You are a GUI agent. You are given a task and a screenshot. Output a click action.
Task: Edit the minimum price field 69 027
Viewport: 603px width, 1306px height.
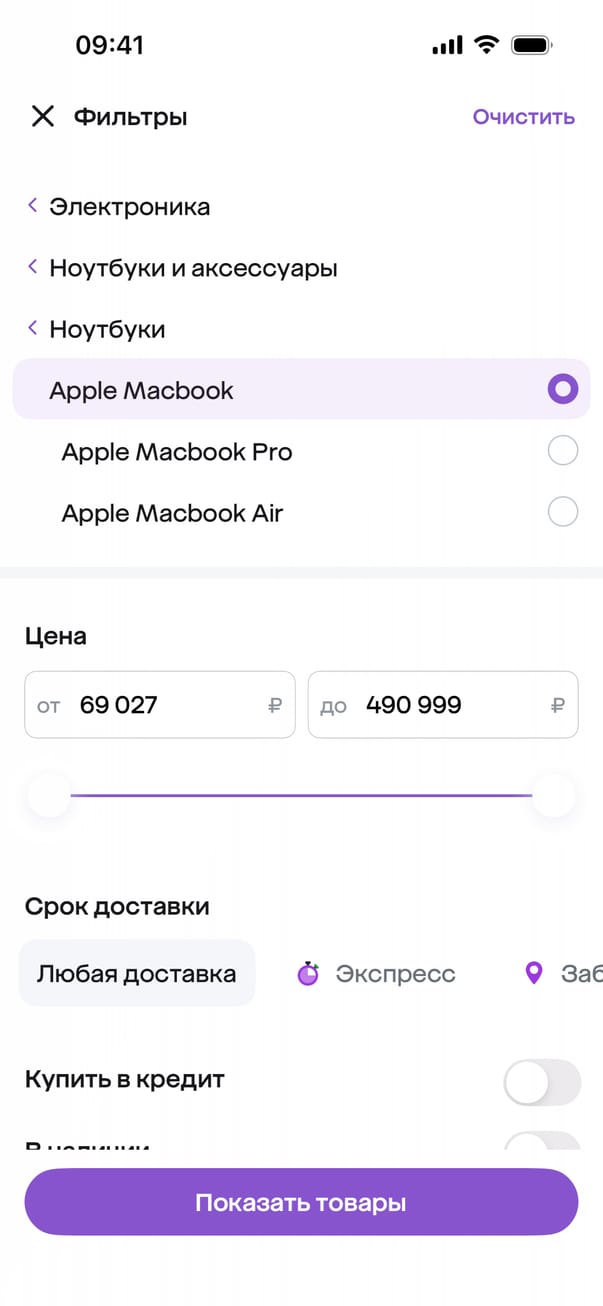point(160,705)
